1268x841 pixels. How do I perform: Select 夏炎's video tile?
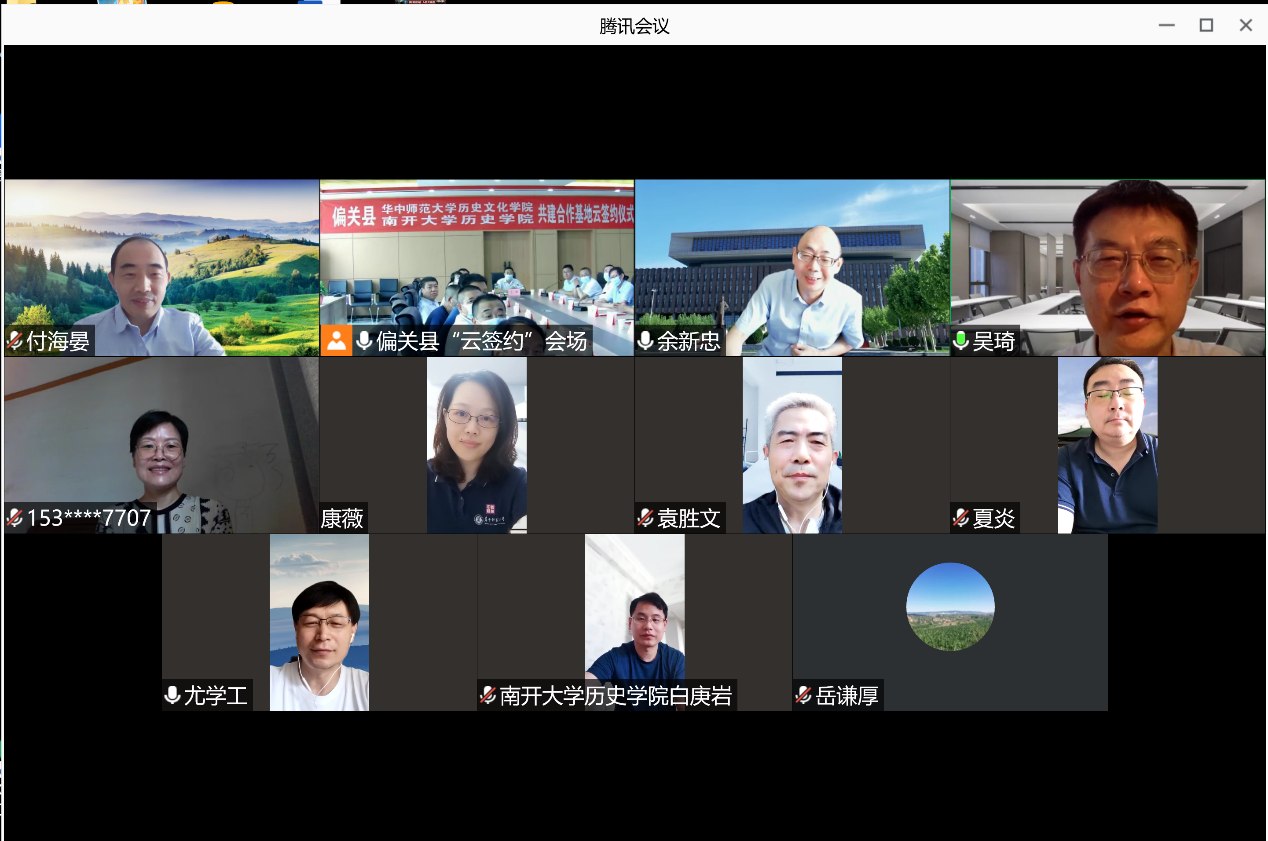point(1107,445)
